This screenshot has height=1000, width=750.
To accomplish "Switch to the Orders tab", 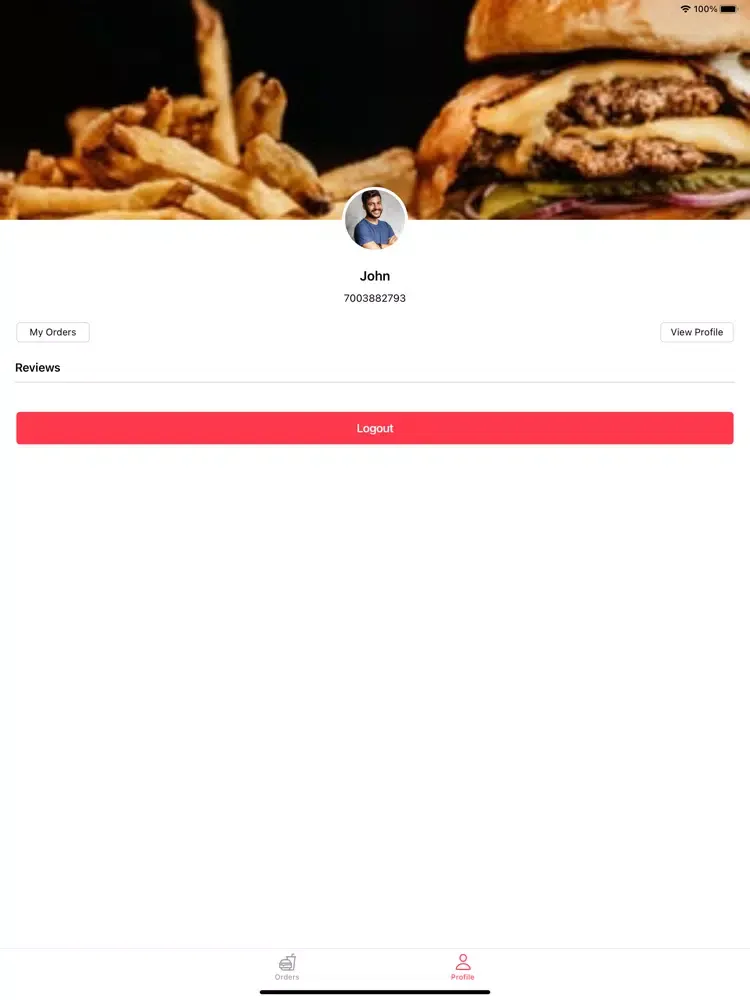I will click(x=287, y=966).
